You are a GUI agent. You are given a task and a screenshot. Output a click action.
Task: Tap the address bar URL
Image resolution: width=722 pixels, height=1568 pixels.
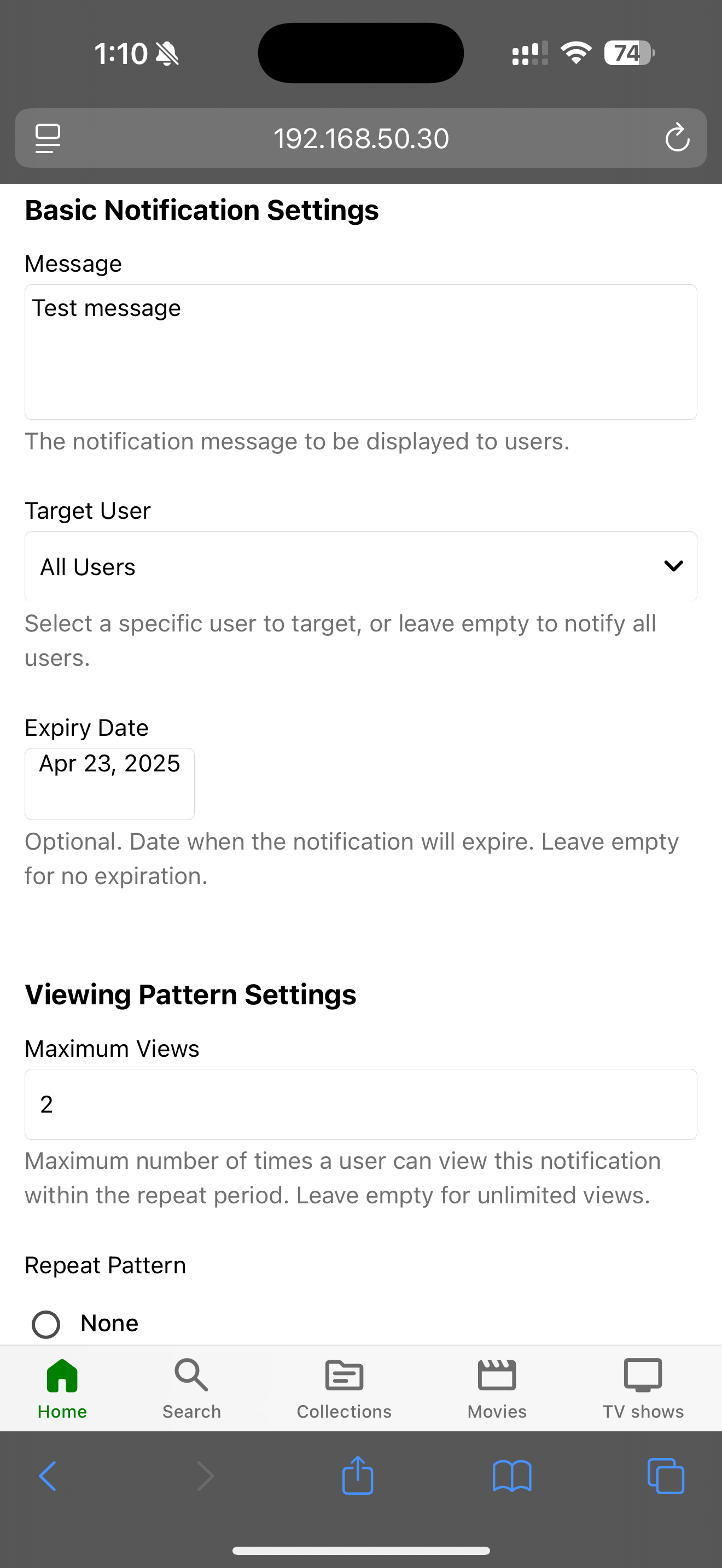tap(360, 138)
